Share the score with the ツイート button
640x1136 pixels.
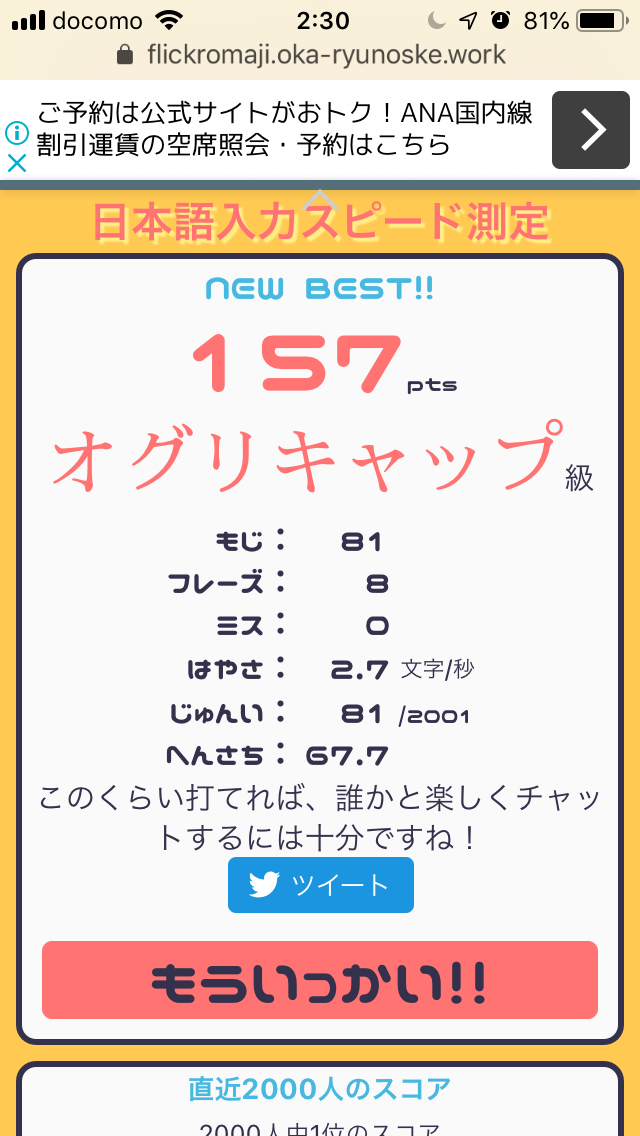pyautogui.click(x=320, y=885)
